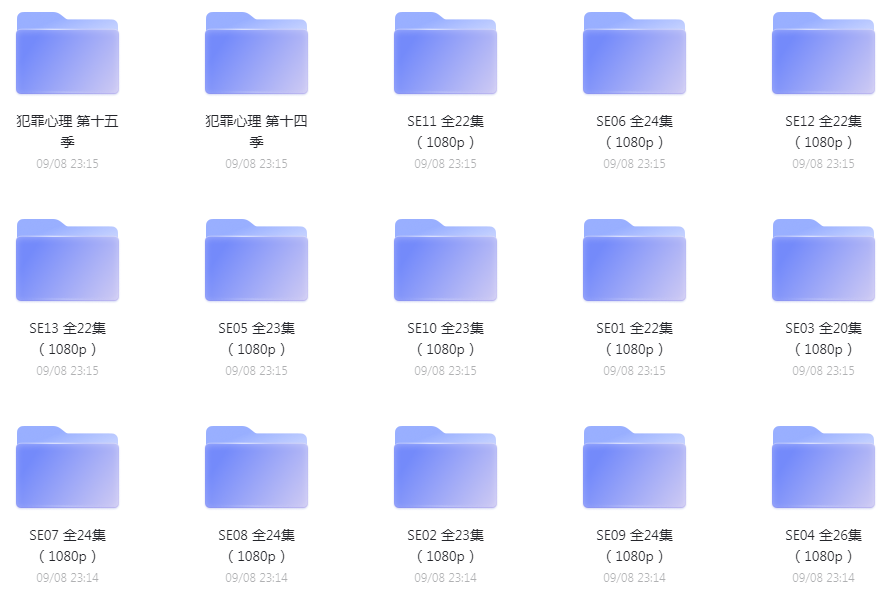Image resolution: width=894 pixels, height=595 pixels.
Task: Open folder SE04 全26集
Action: click(x=823, y=469)
